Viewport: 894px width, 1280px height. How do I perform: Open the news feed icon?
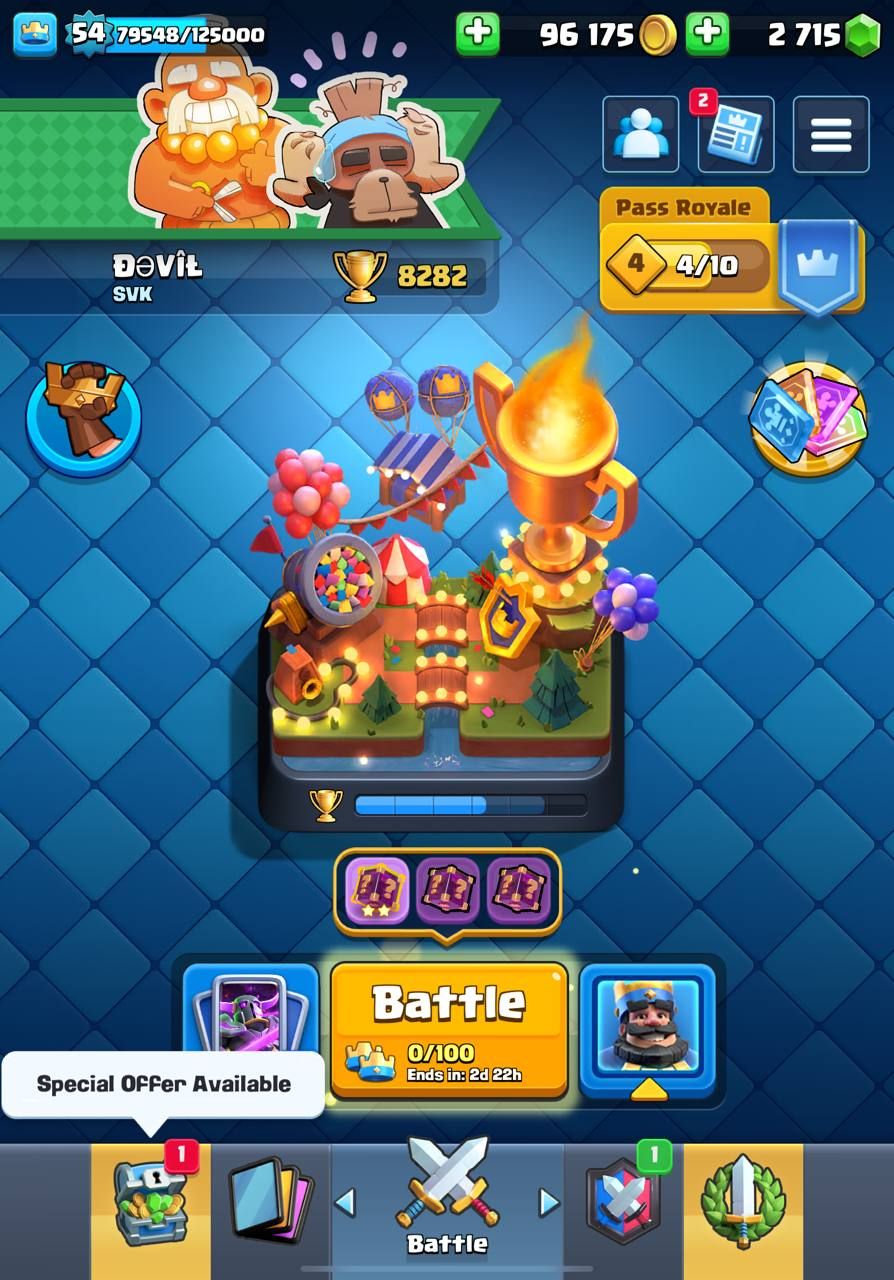(x=735, y=135)
